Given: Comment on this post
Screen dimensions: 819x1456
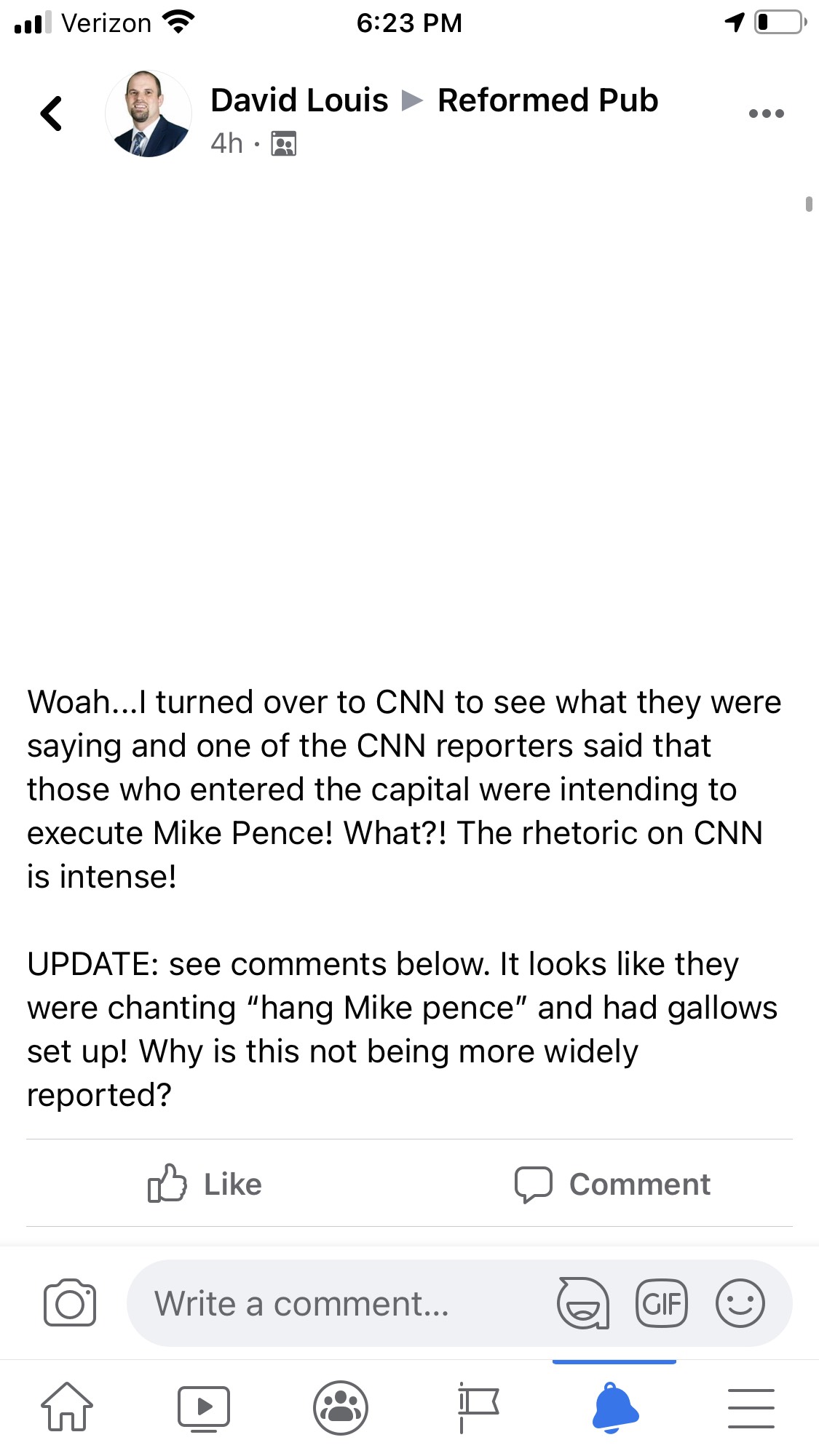Looking at the screenshot, I should (x=612, y=1184).
